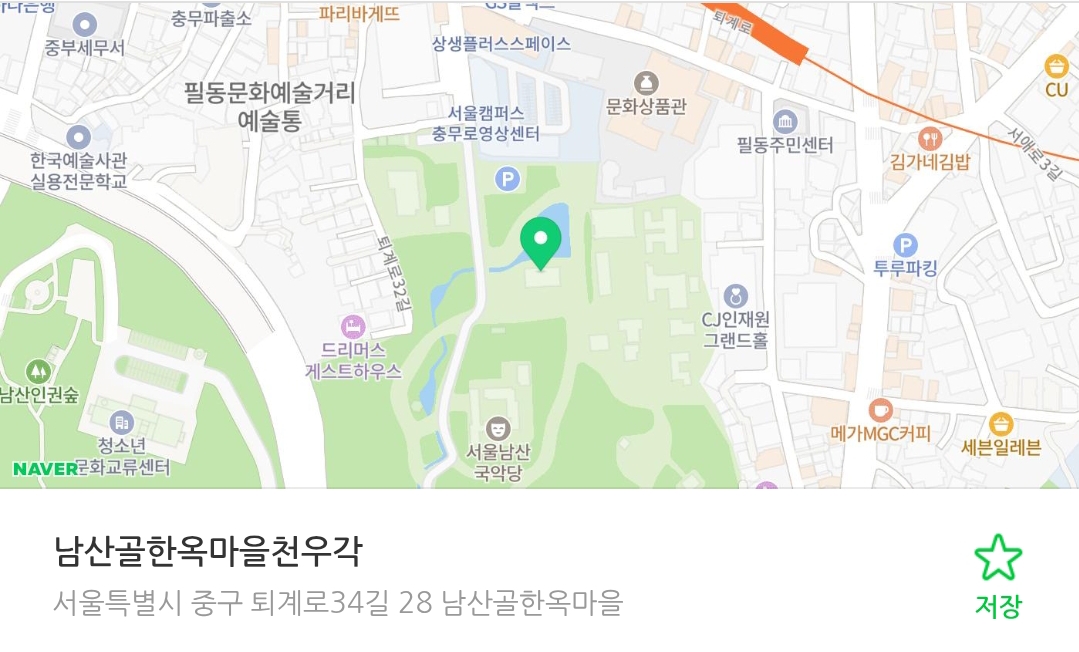Tap the 투루파킹 parking marker
1079x652 pixels.
tap(905, 245)
